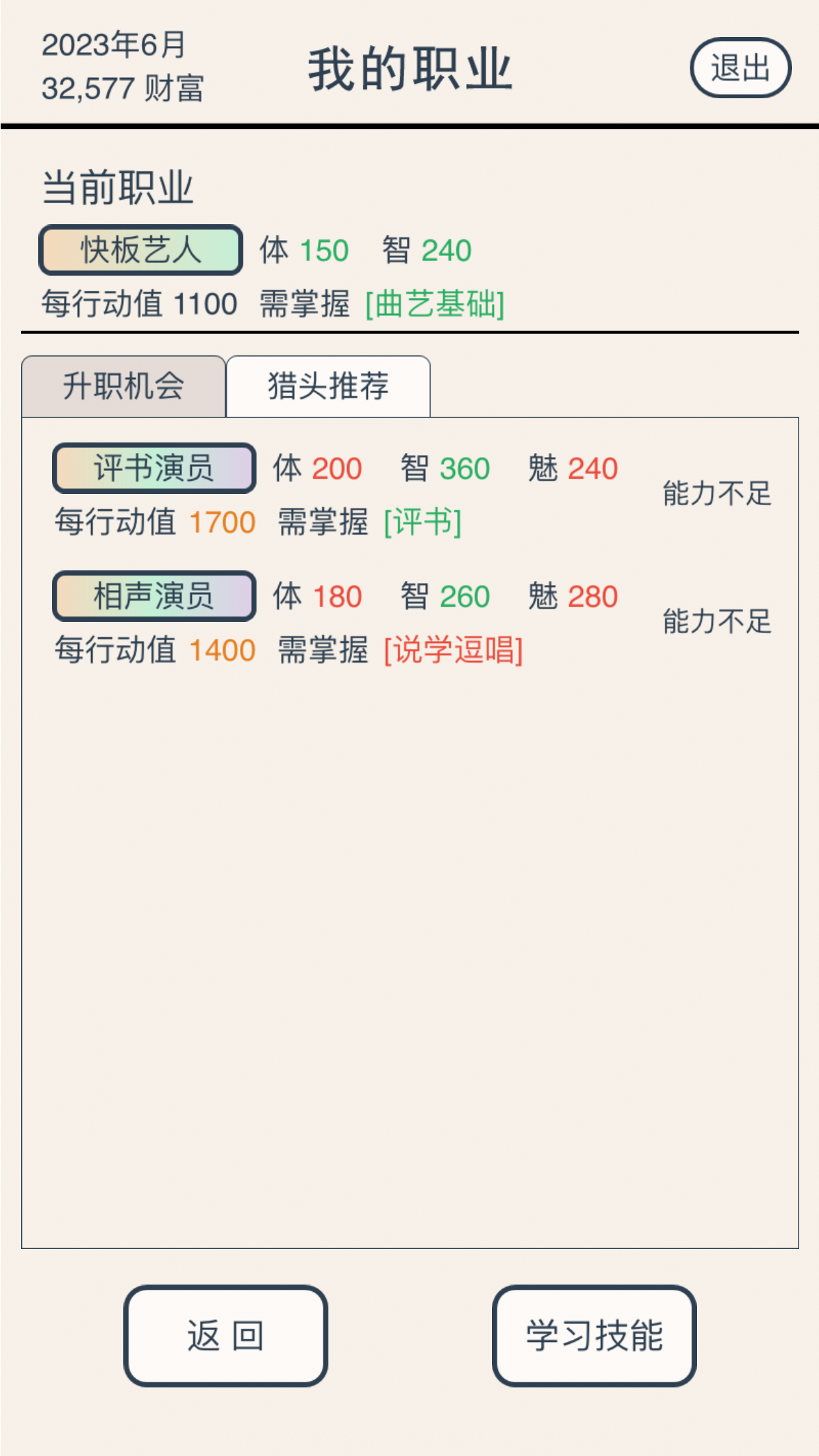Open the [说学逗唱] skill requirement link
This screenshot has height=1456, width=819.
click(454, 650)
